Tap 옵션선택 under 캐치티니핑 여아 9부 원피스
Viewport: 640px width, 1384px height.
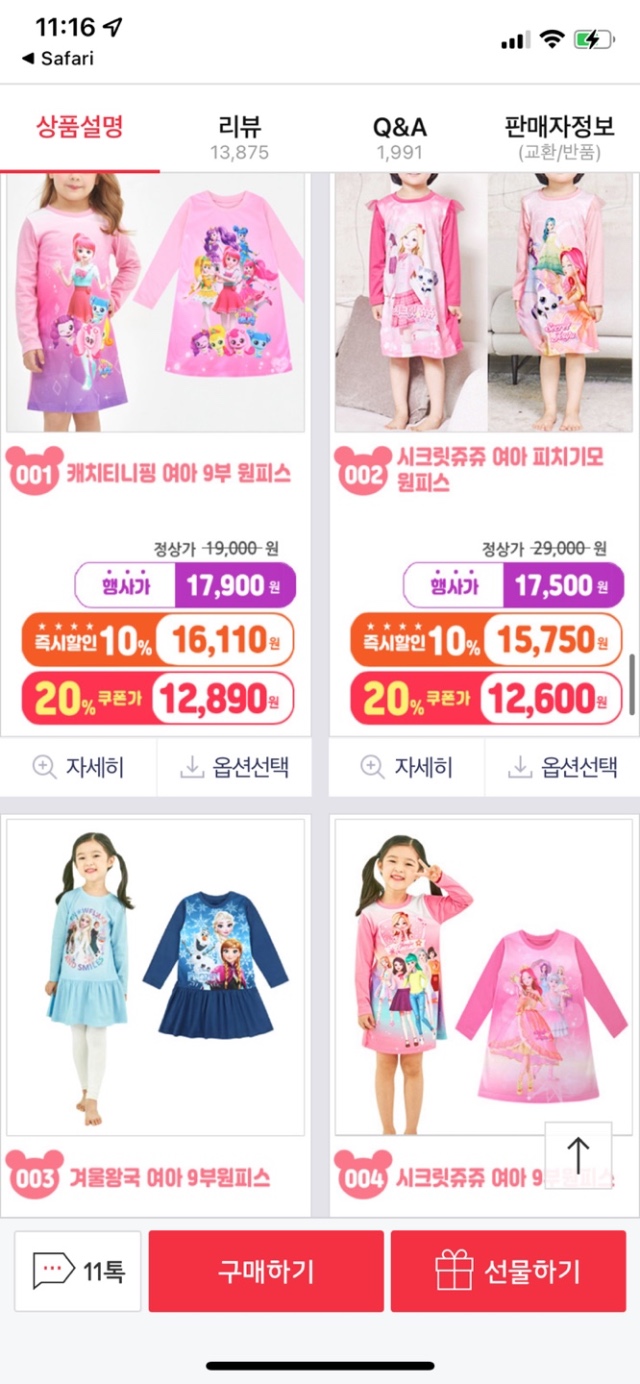tap(234, 767)
